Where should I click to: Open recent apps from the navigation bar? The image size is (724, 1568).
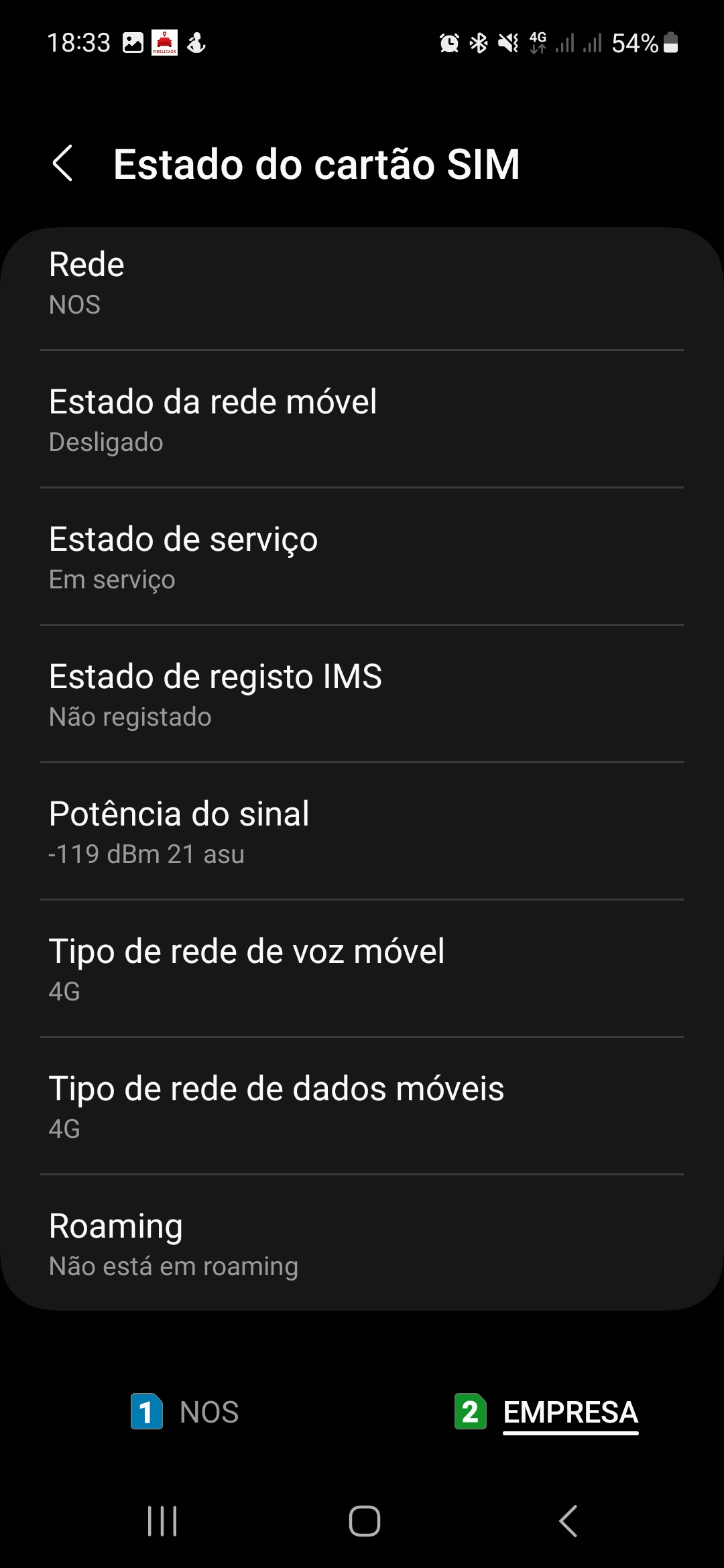162,1520
